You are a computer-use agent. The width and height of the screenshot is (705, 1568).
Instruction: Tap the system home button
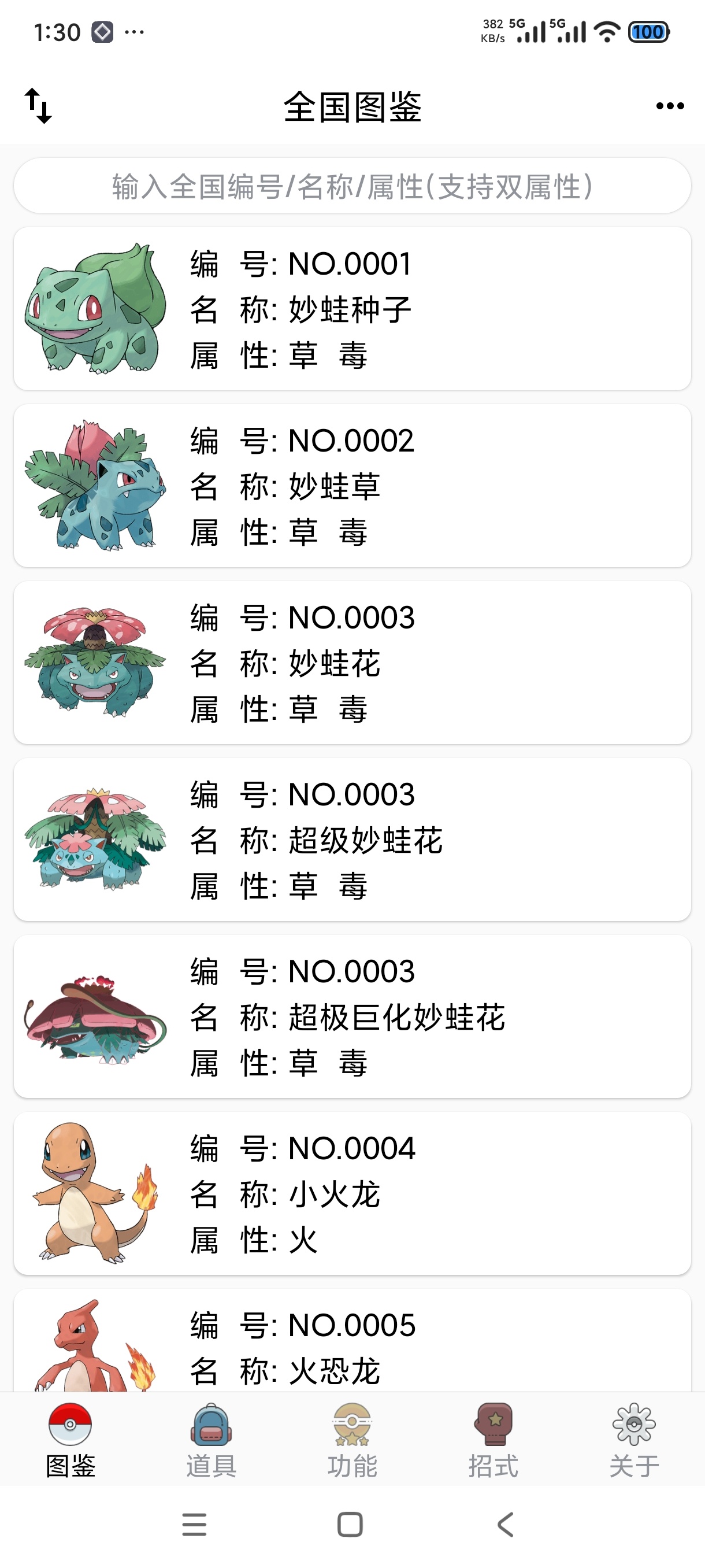pyautogui.click(x=350, y=1524)
